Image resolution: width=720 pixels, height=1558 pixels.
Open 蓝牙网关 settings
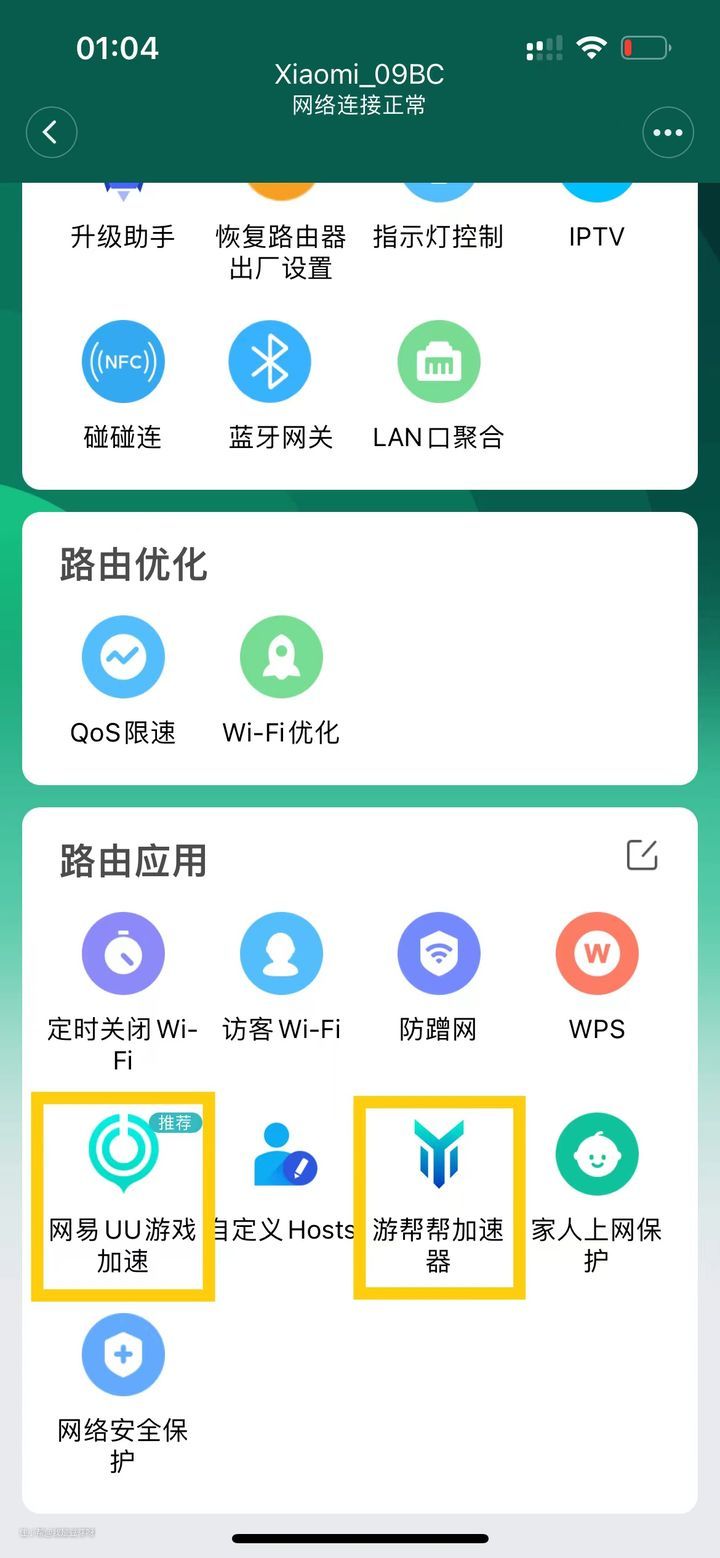tap(281, 362)
